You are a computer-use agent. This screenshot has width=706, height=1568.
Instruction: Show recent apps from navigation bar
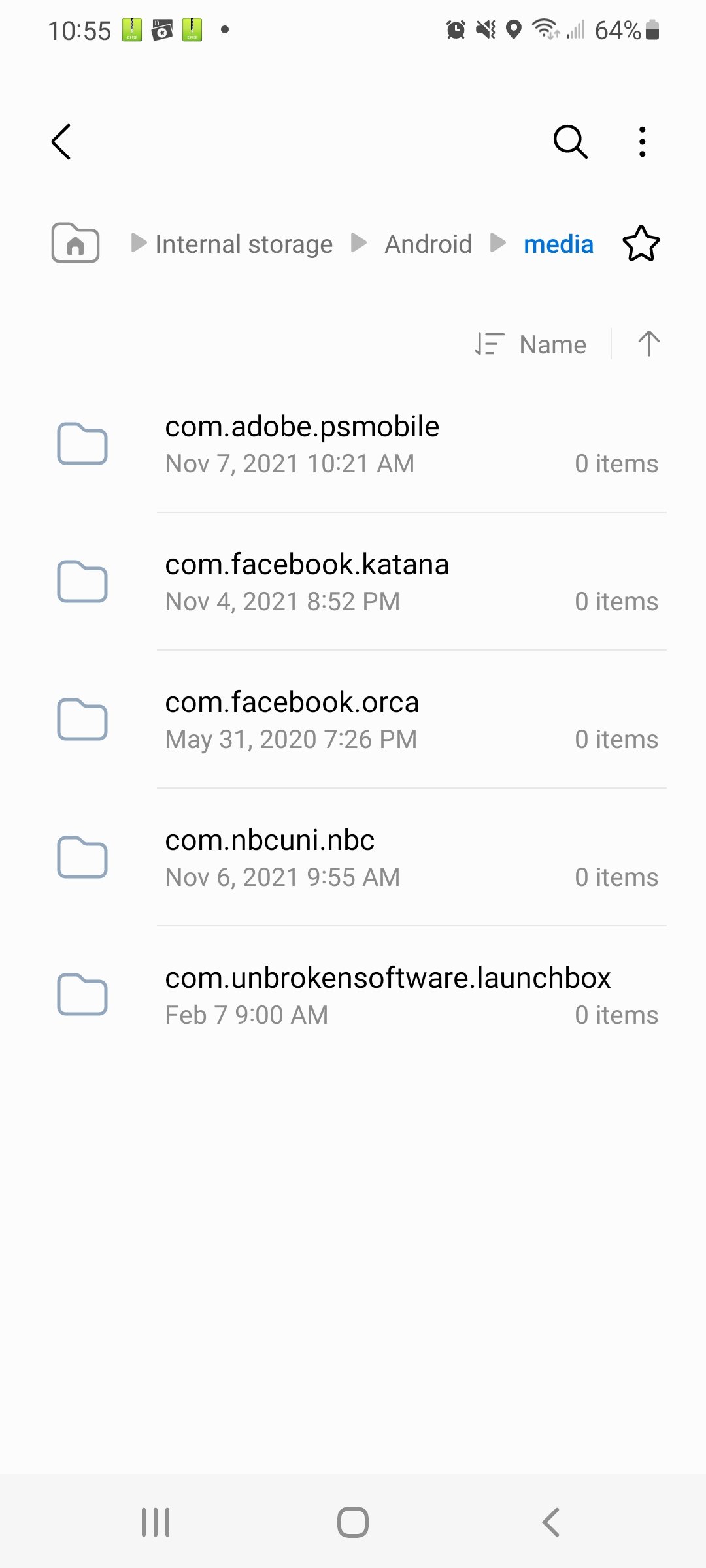[x=156, y=1522]
